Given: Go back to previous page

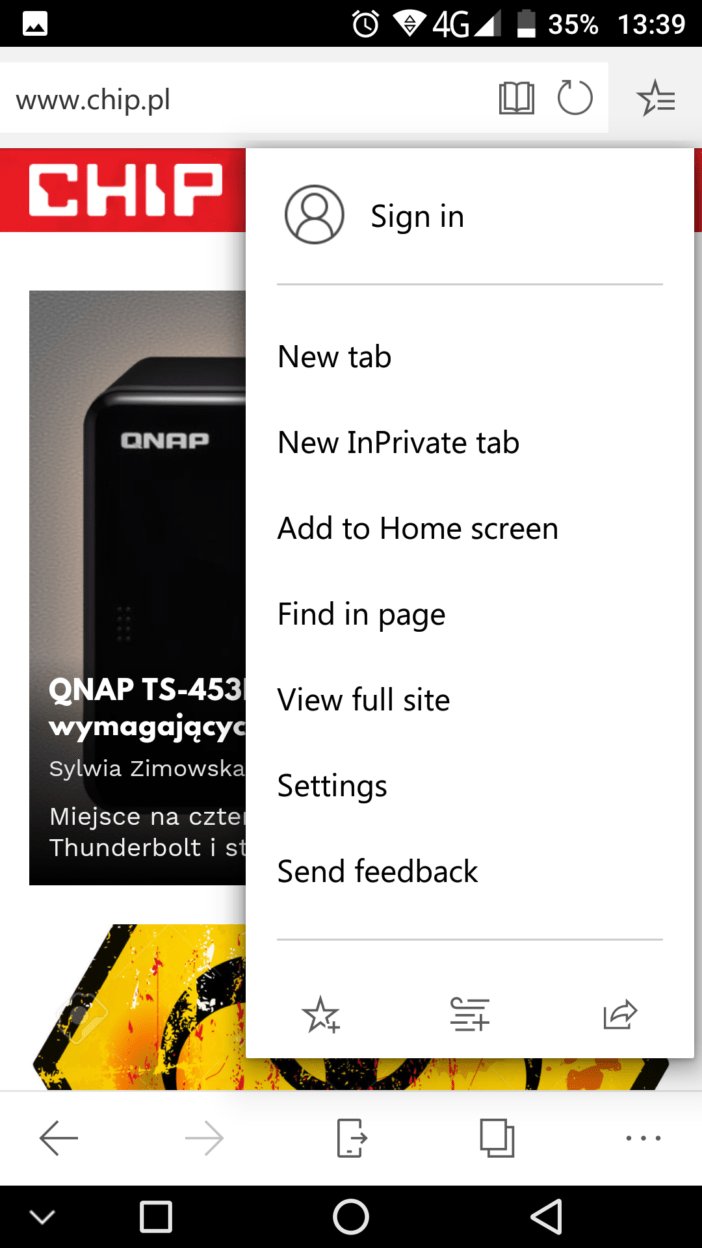Looking at the screenshot, I should coord(59,1138).
